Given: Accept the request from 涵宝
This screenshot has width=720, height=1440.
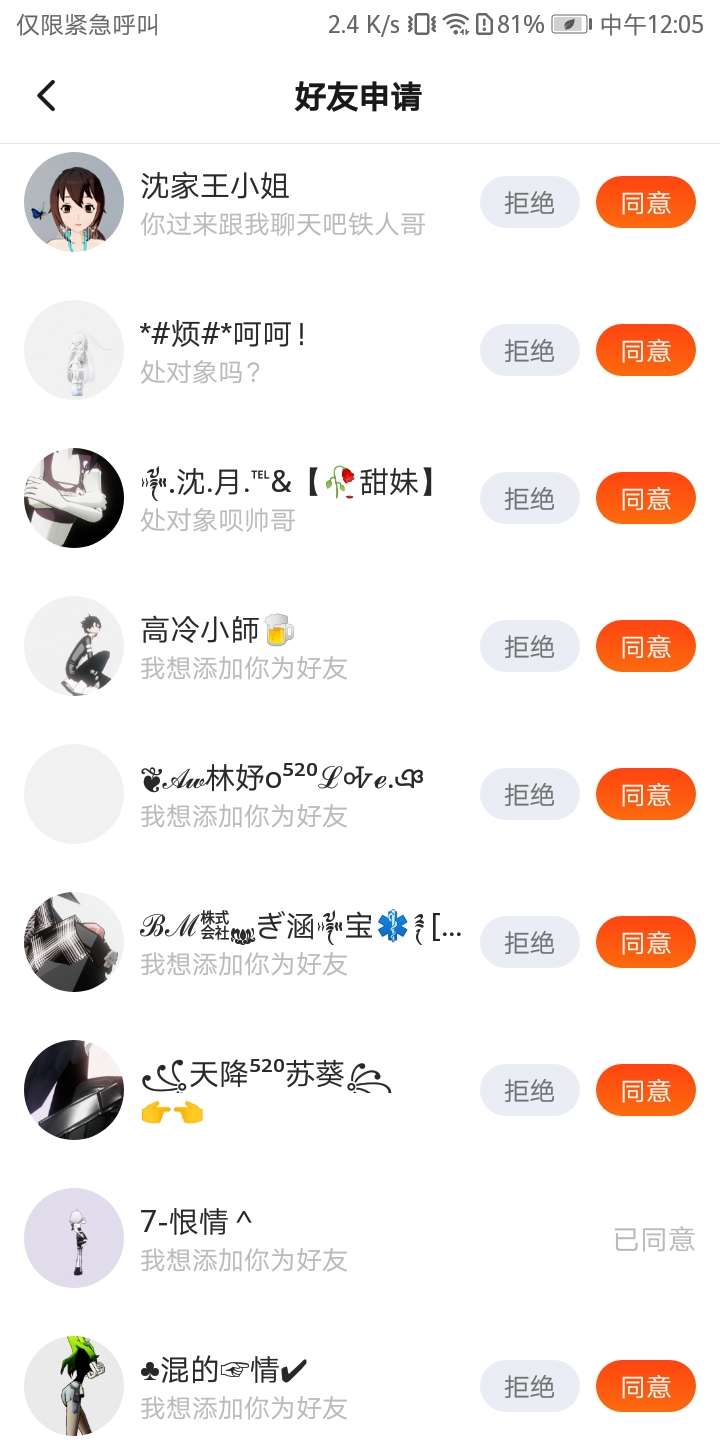Looking at the screenshot, I should [645, 943].
